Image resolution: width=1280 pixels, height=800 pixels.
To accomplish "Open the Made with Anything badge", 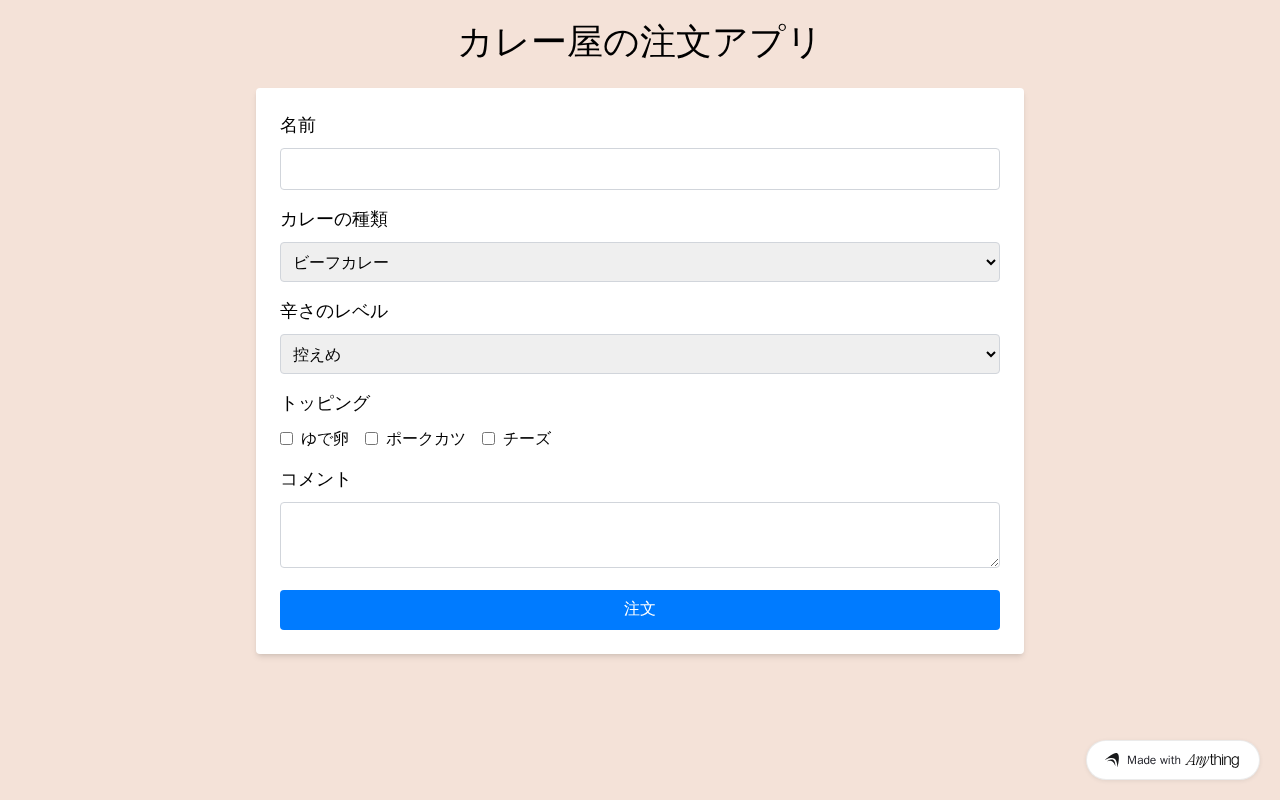I will (x=1172, y=760).
